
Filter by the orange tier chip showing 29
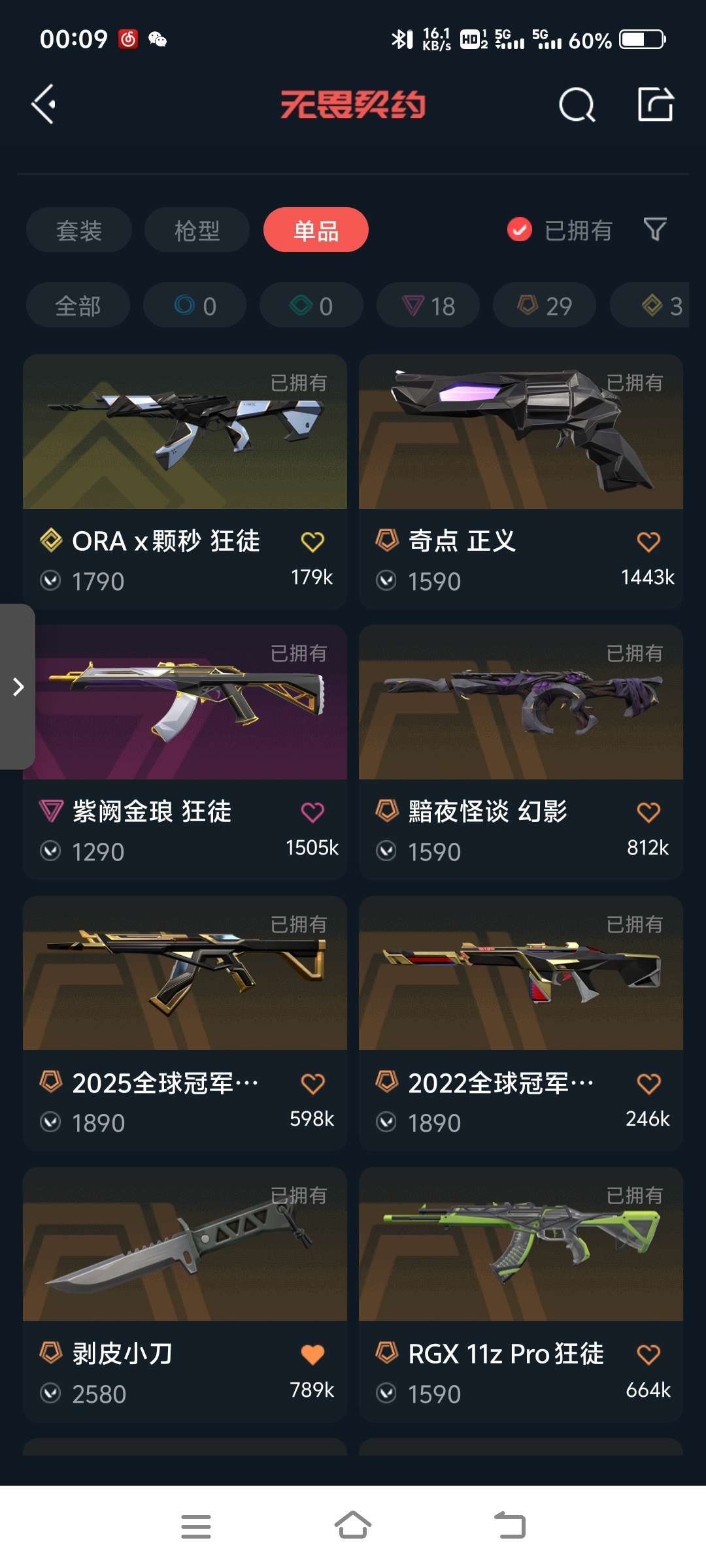click(545, 305)
